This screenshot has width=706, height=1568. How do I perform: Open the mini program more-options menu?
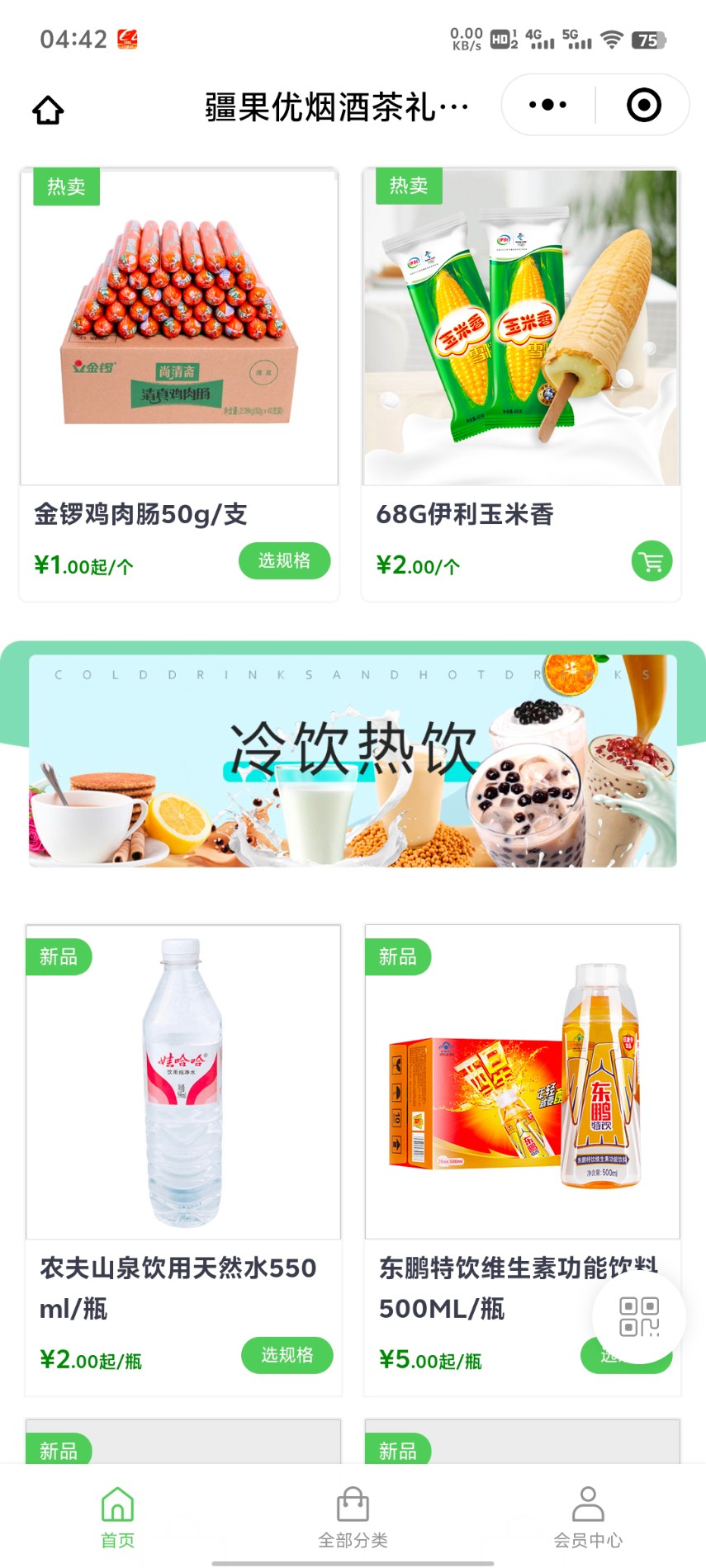point(547,105)
